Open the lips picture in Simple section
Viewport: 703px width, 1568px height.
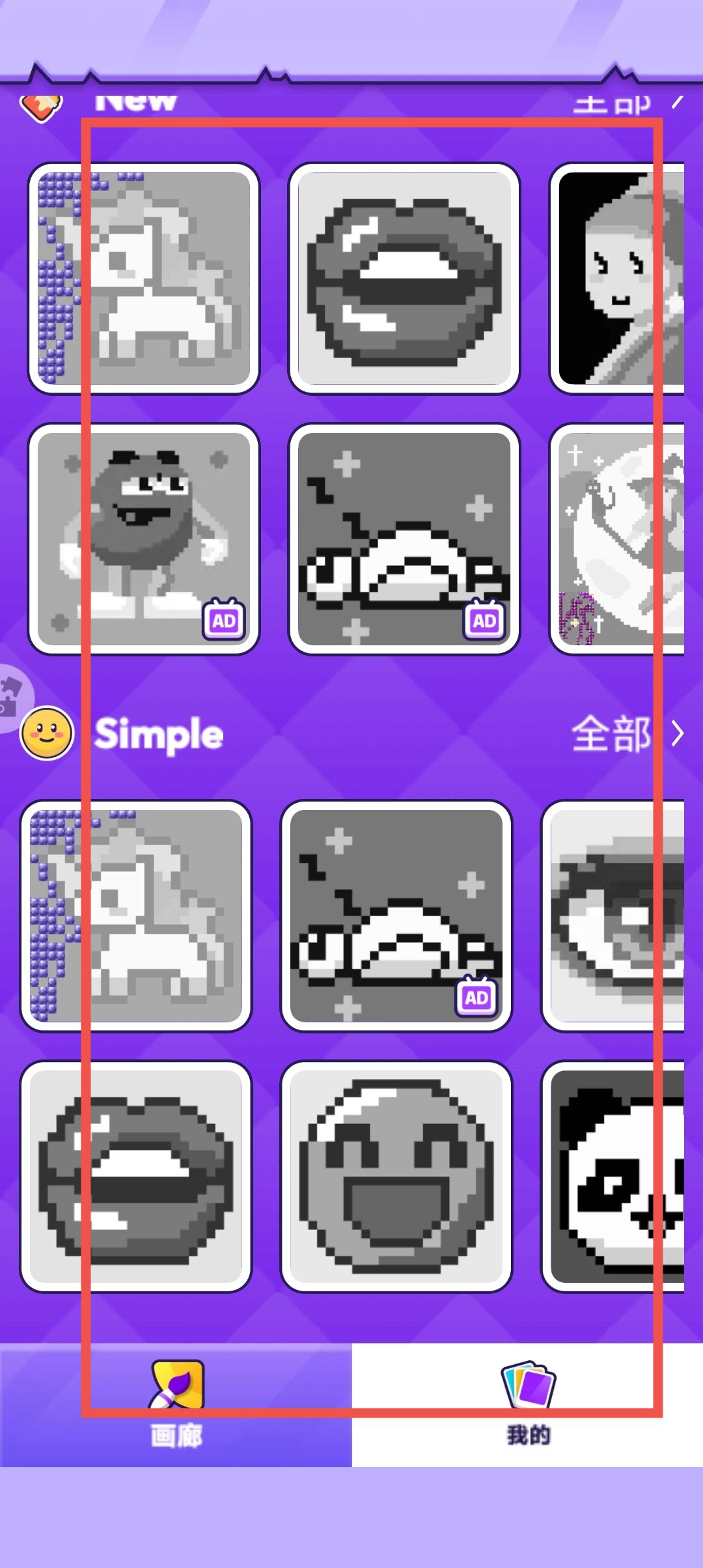click(x=135, y=1176)
